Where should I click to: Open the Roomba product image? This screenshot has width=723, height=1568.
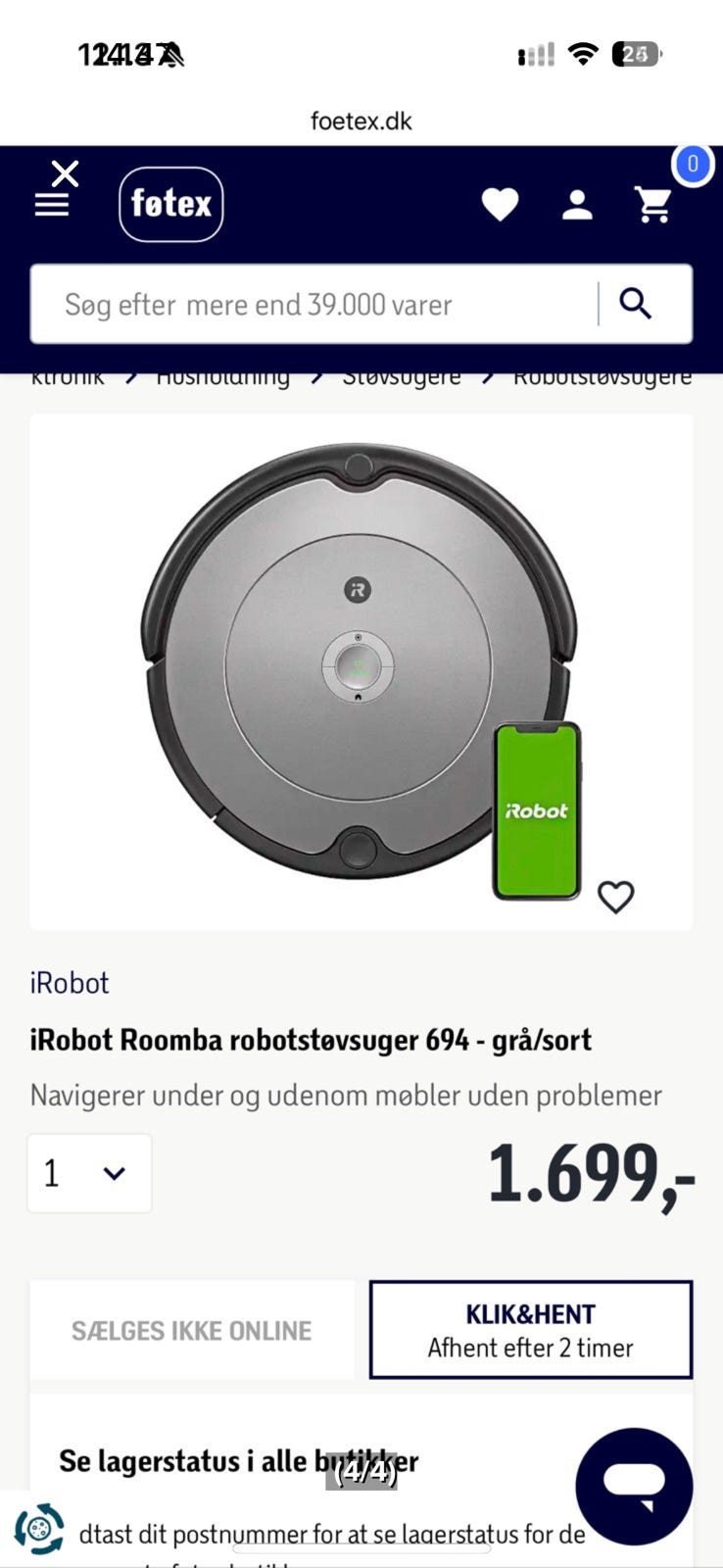point(361,671)
